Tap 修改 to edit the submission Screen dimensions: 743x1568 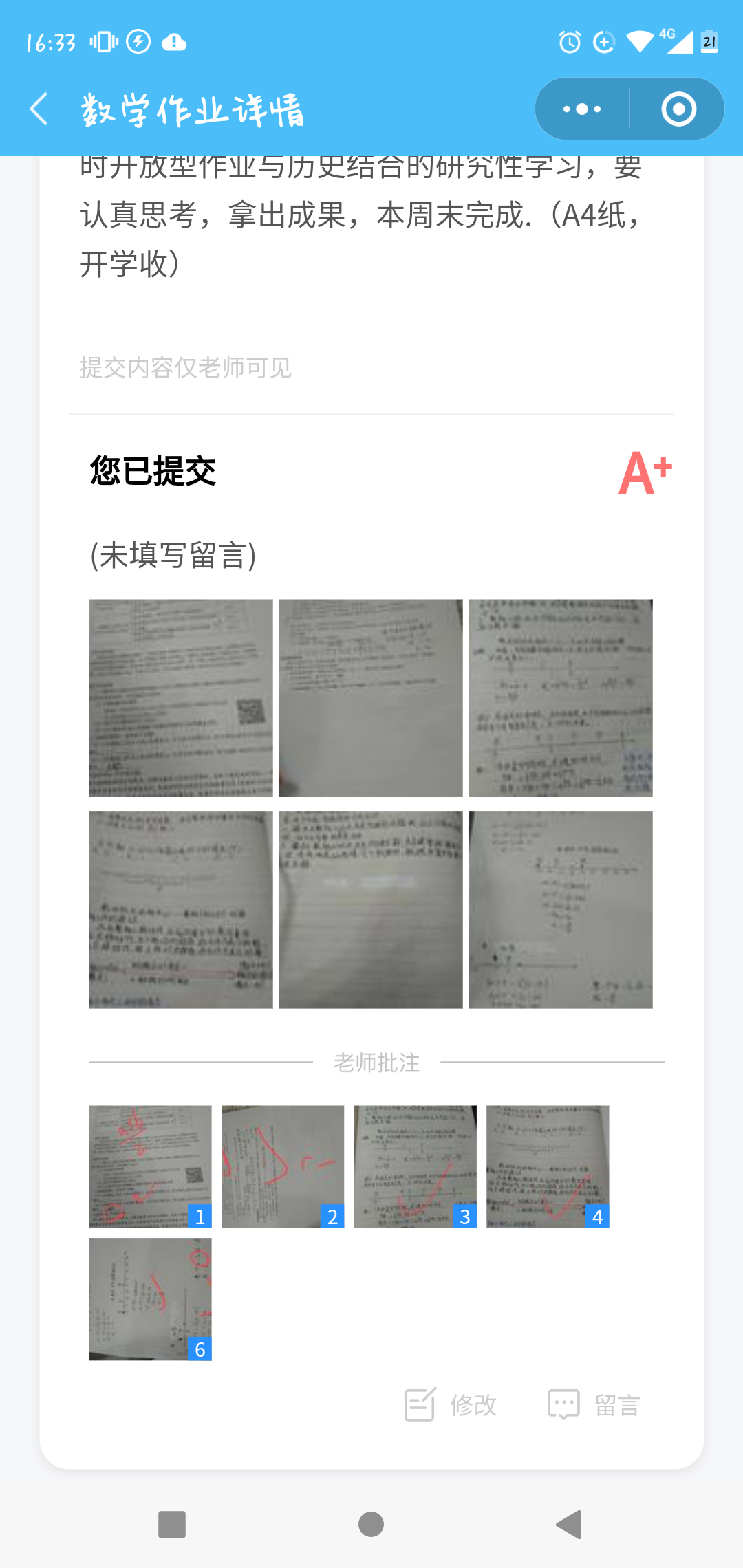[x=451, y=1404]
